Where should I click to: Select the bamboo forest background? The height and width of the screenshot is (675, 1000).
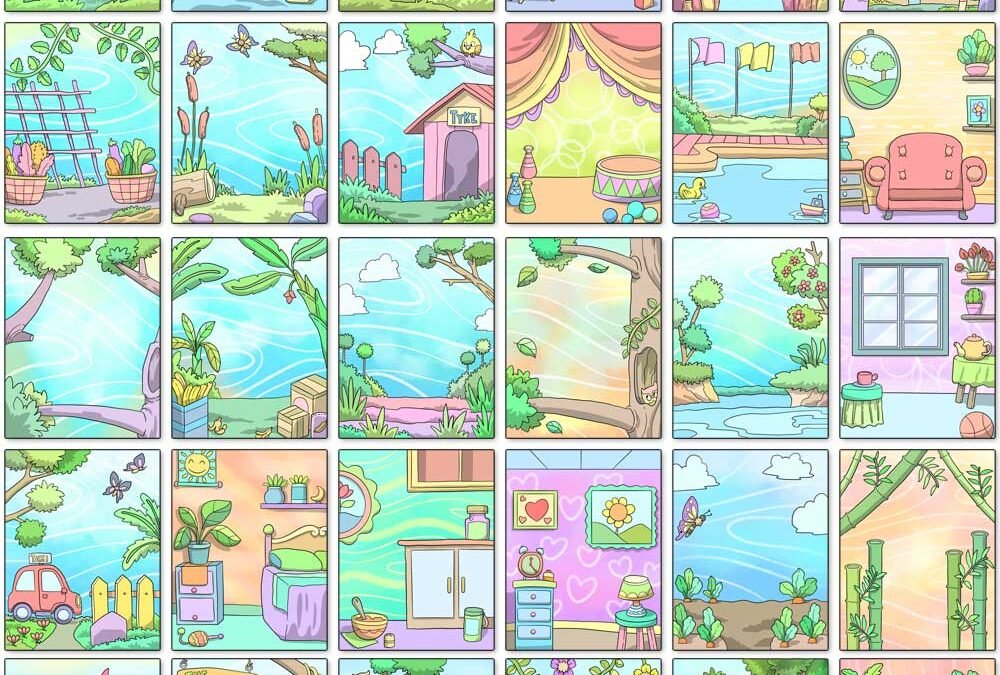(x=917, y=550)
